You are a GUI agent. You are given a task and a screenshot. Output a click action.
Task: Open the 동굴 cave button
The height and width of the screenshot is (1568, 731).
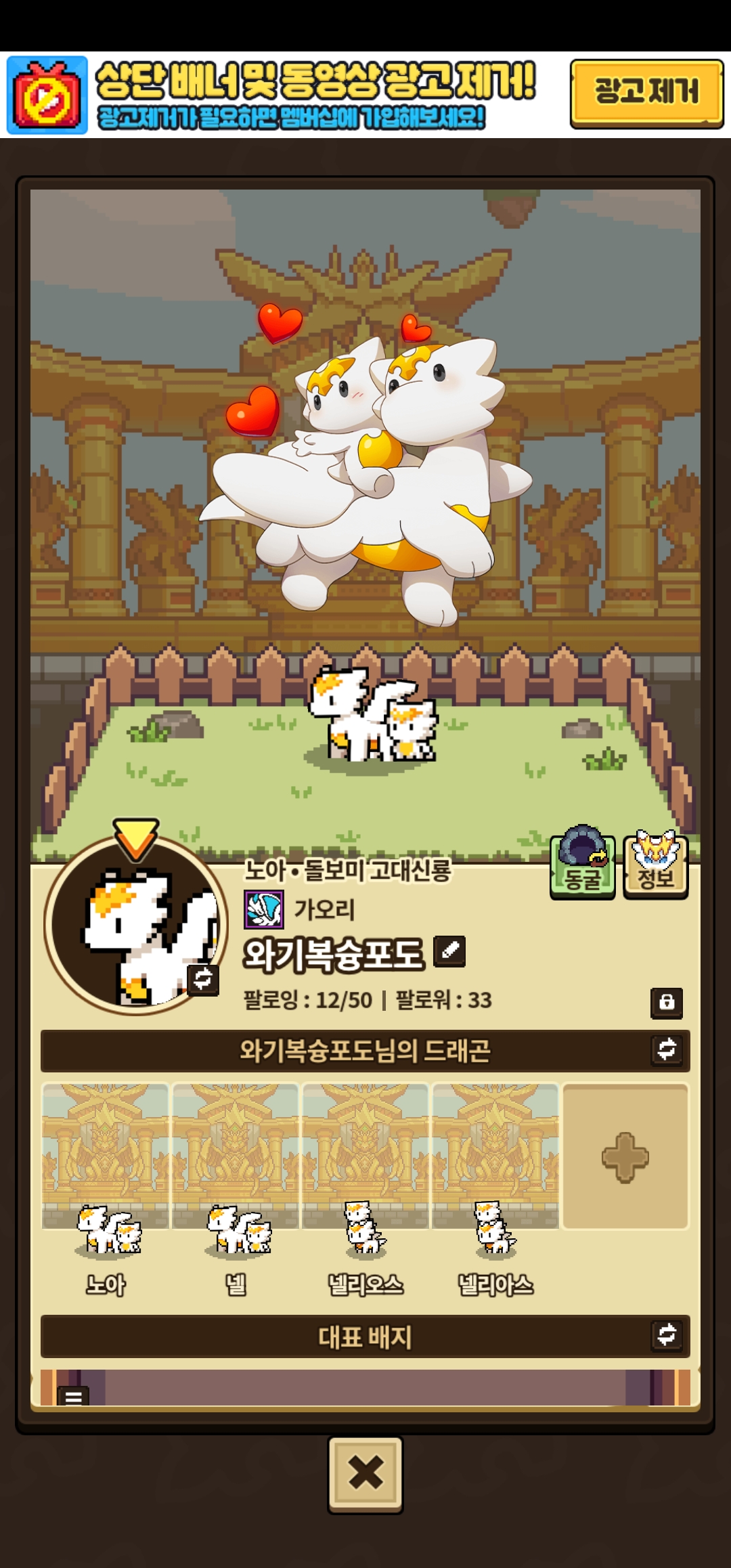click(582, 866)
